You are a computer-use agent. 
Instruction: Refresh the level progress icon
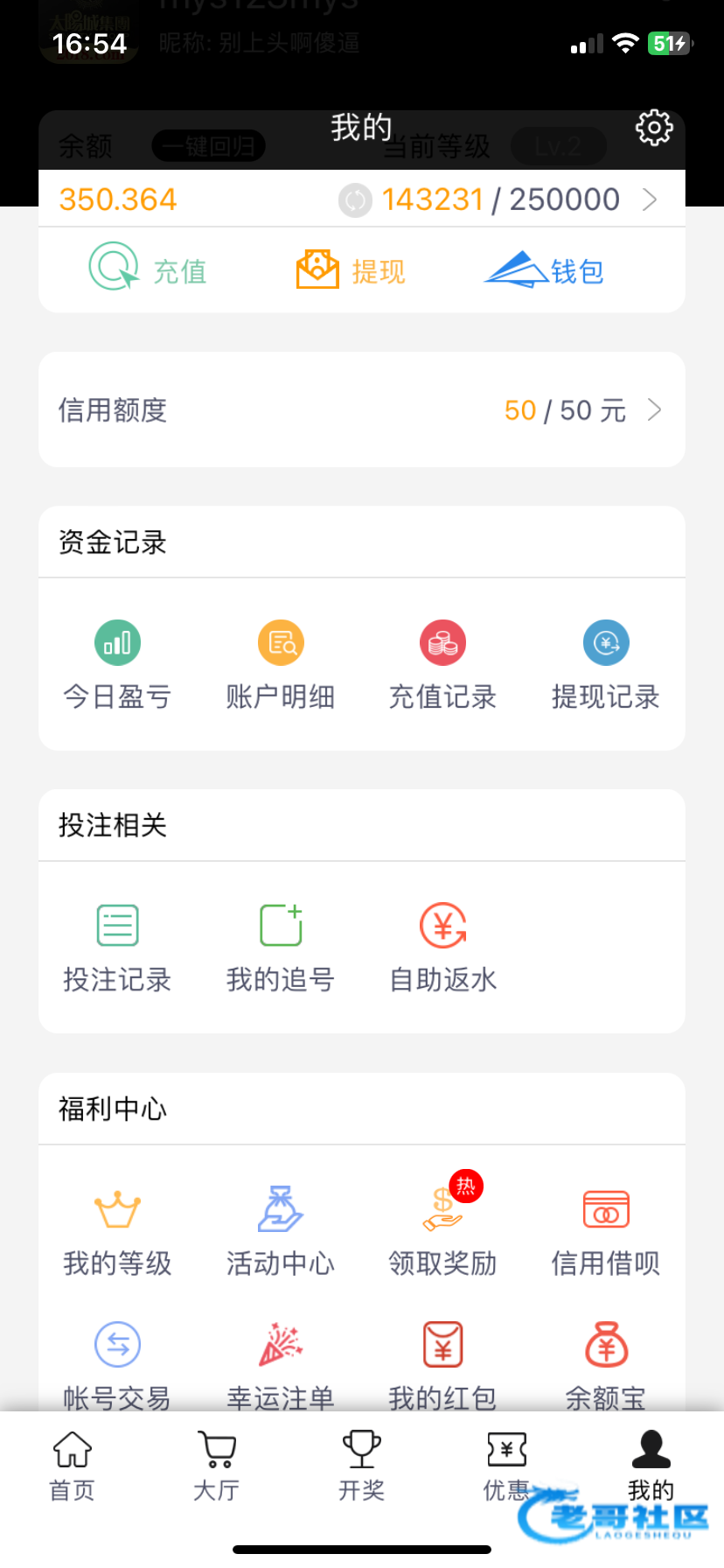tap(355, 200)
